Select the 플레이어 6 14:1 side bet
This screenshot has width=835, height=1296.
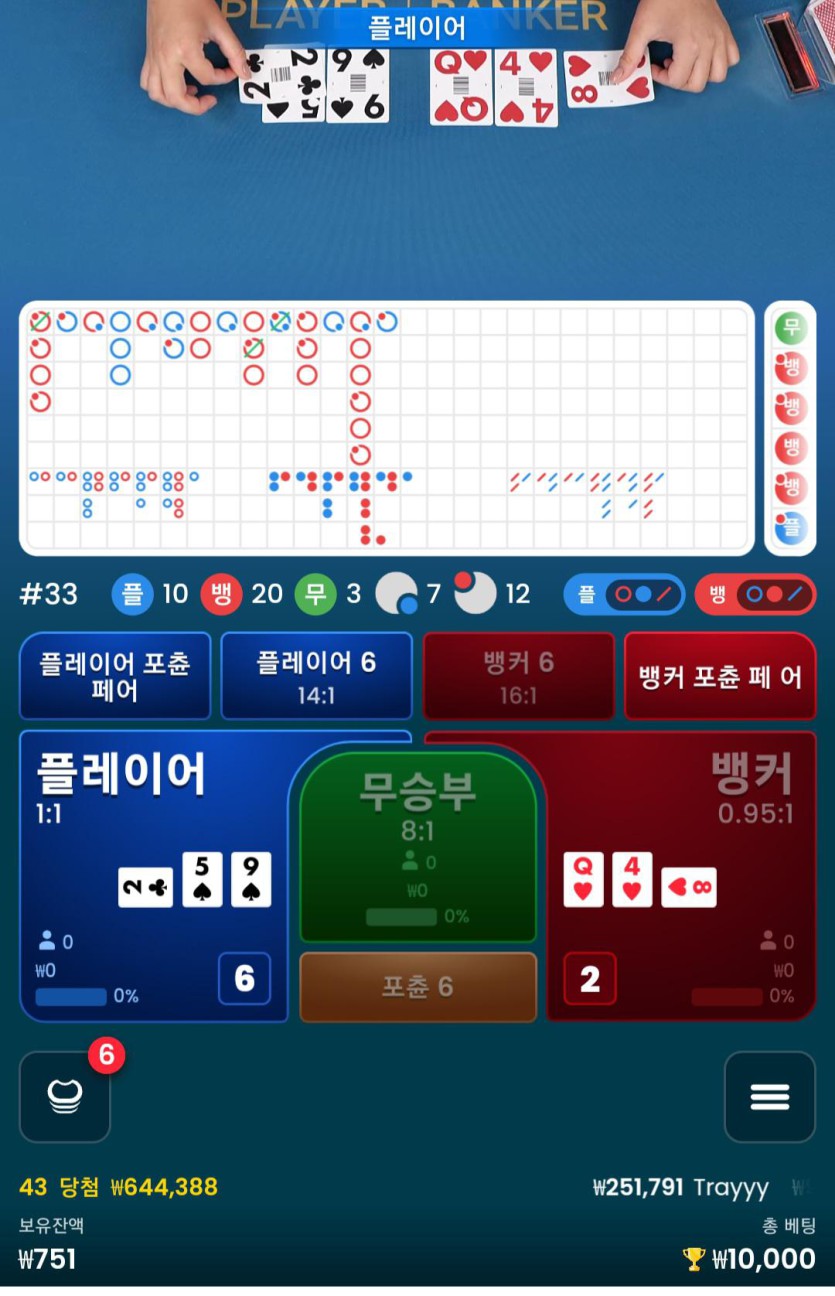click(x=316, y=676)
